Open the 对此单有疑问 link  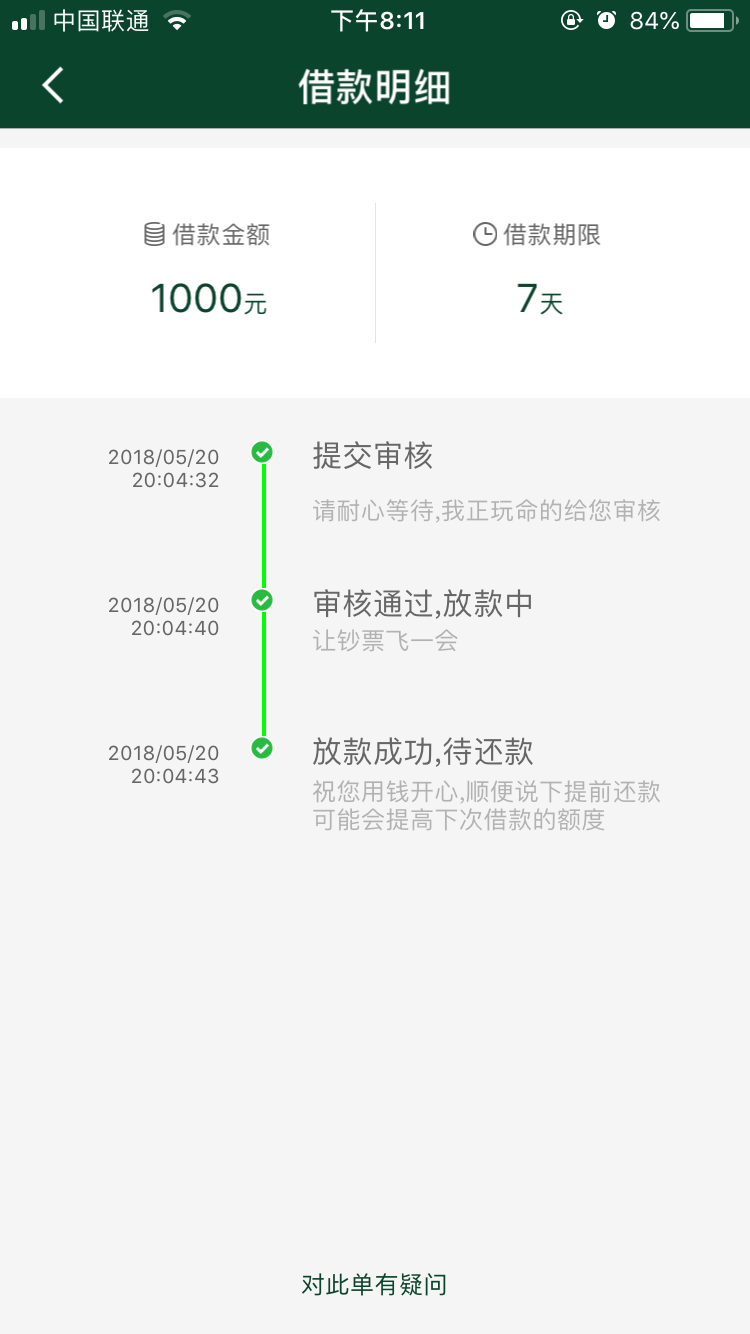[x=374, y=1285]
